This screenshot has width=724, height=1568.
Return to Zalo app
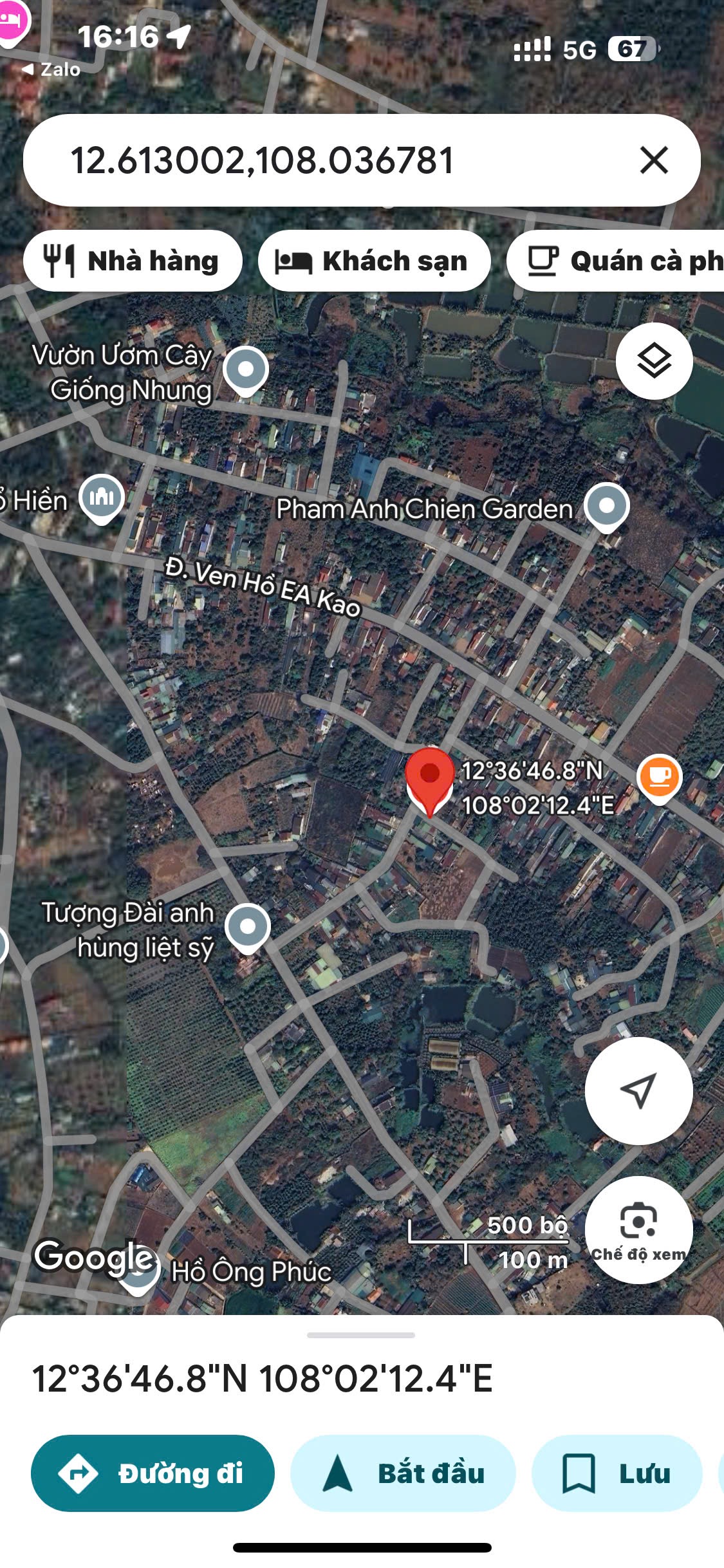pyautogui.click(x=51, y=70)
